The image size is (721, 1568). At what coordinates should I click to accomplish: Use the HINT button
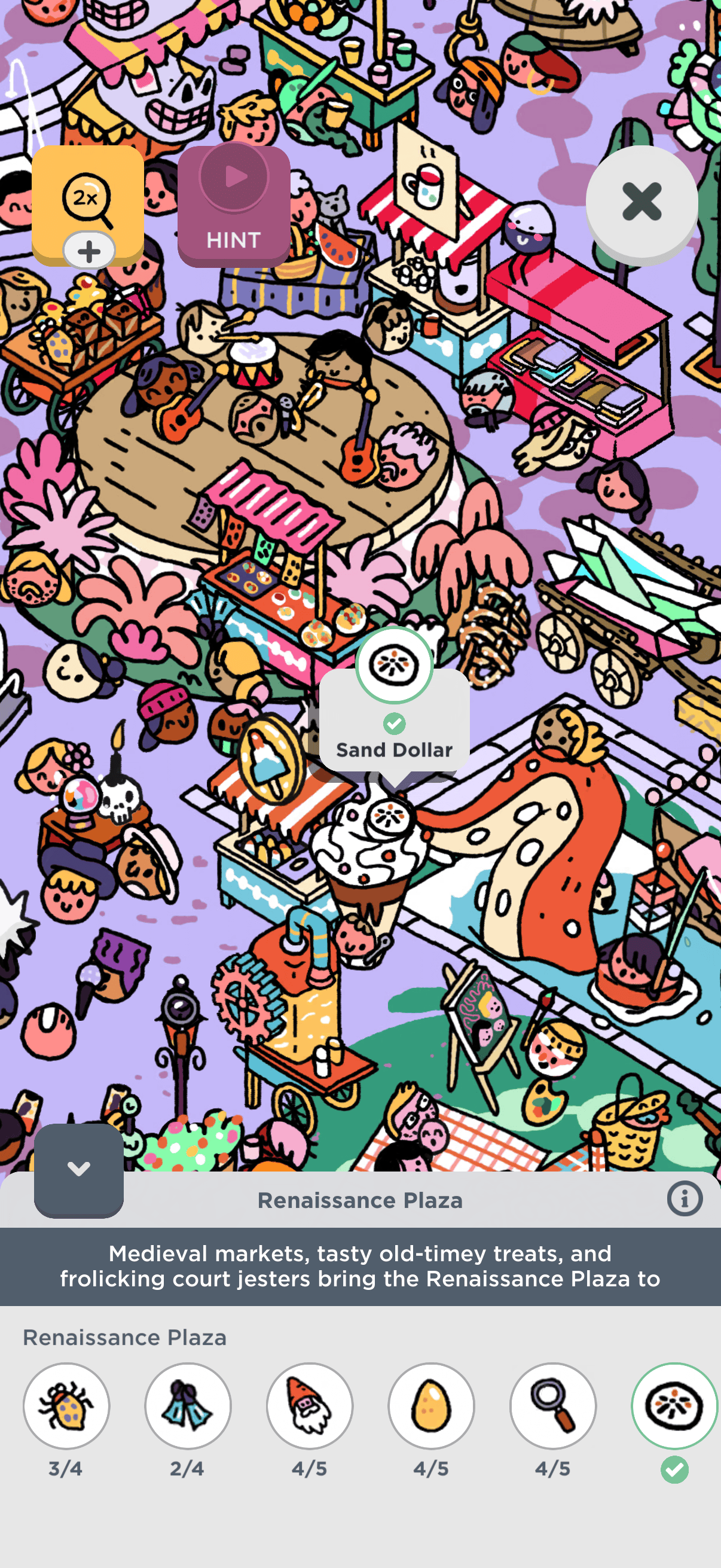pos(234,205)
